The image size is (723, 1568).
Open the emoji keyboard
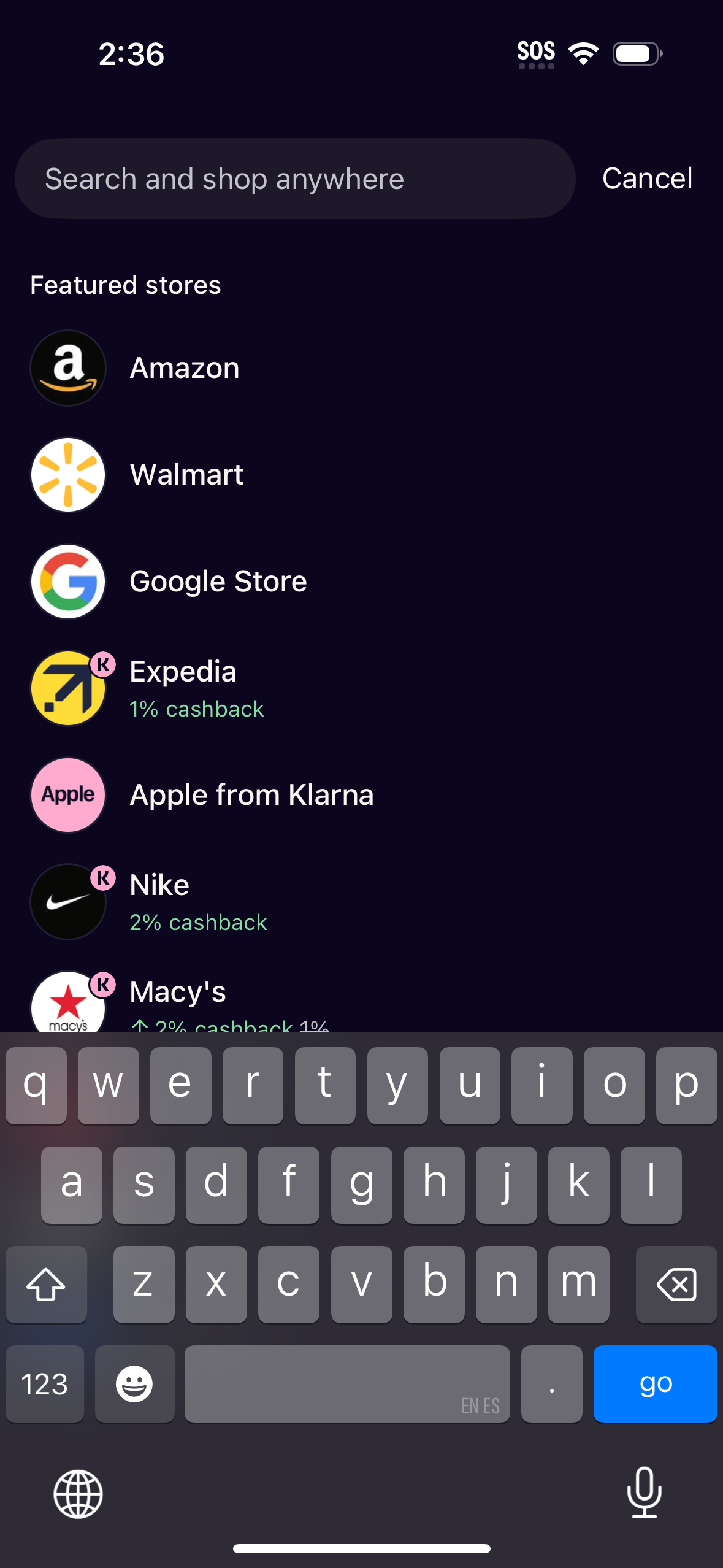pos(134,1384)
